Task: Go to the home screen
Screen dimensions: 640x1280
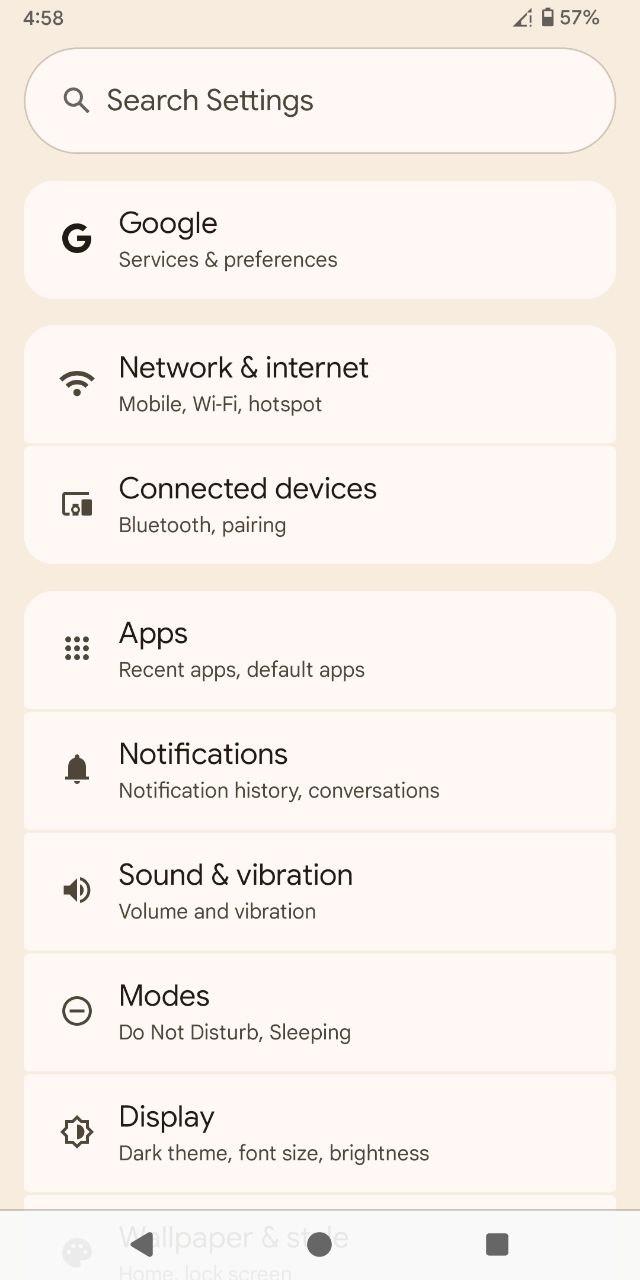Action: (320, 1244)
